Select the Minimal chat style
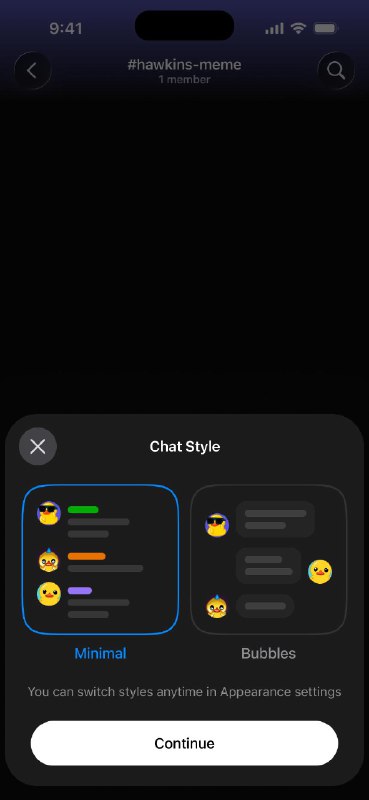The image size is (369, 800). (101, 559)
